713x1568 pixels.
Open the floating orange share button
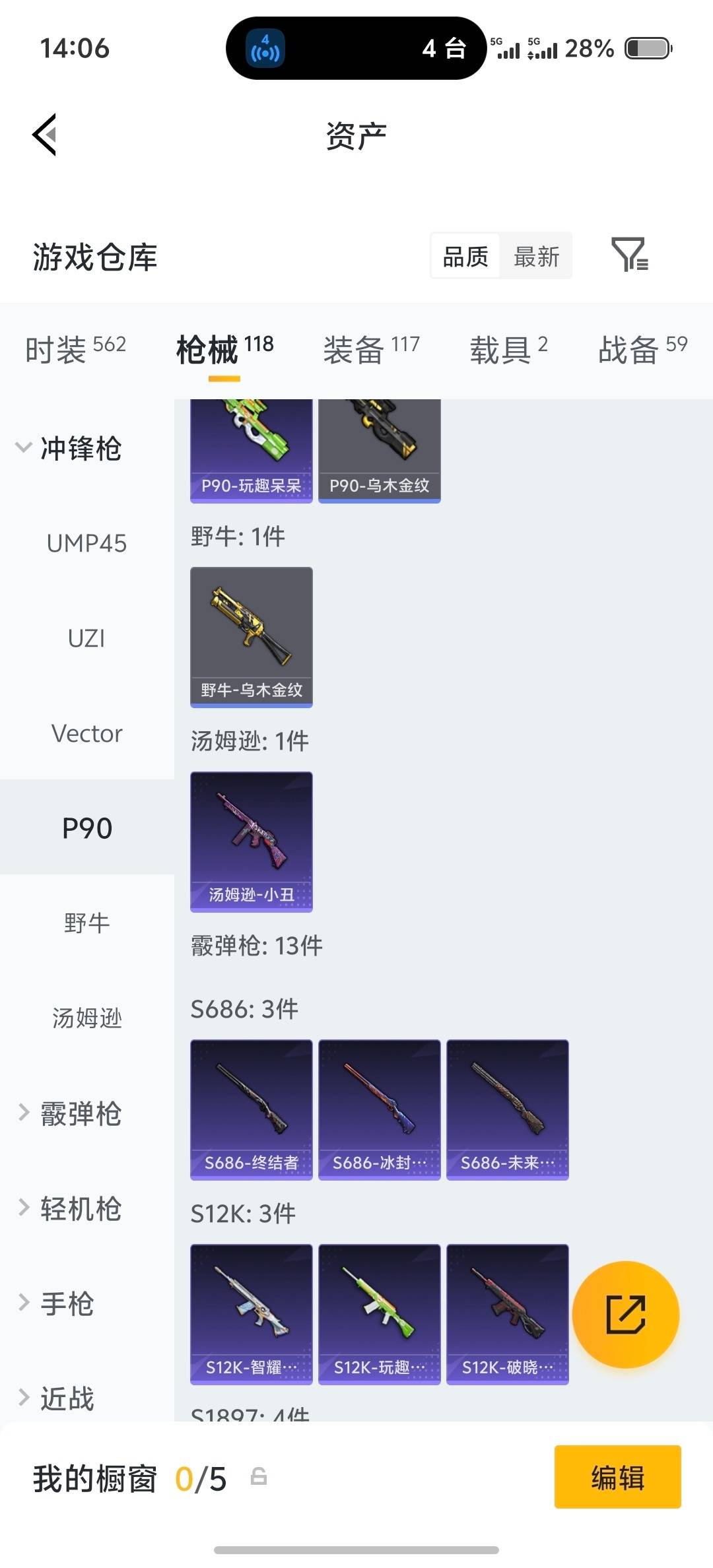tap(625, 1315)
